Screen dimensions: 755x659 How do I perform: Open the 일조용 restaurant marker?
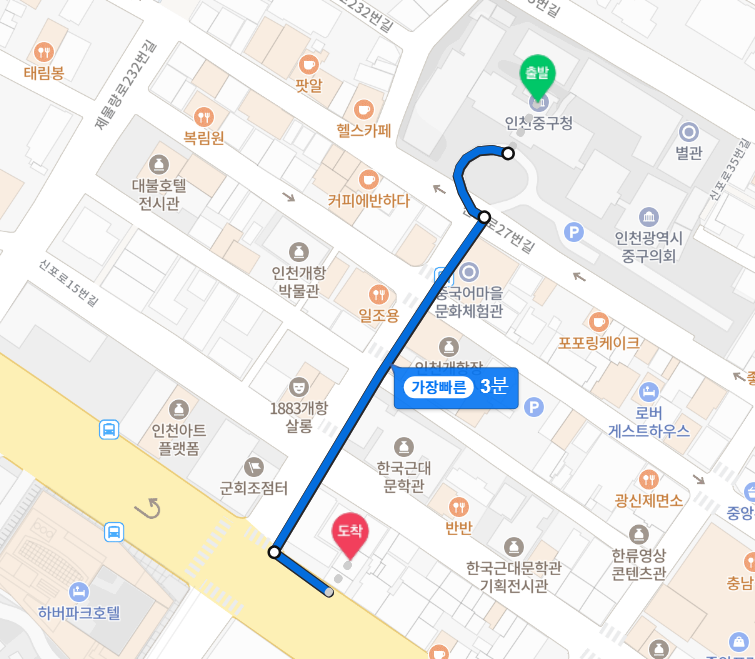[378, 295]
